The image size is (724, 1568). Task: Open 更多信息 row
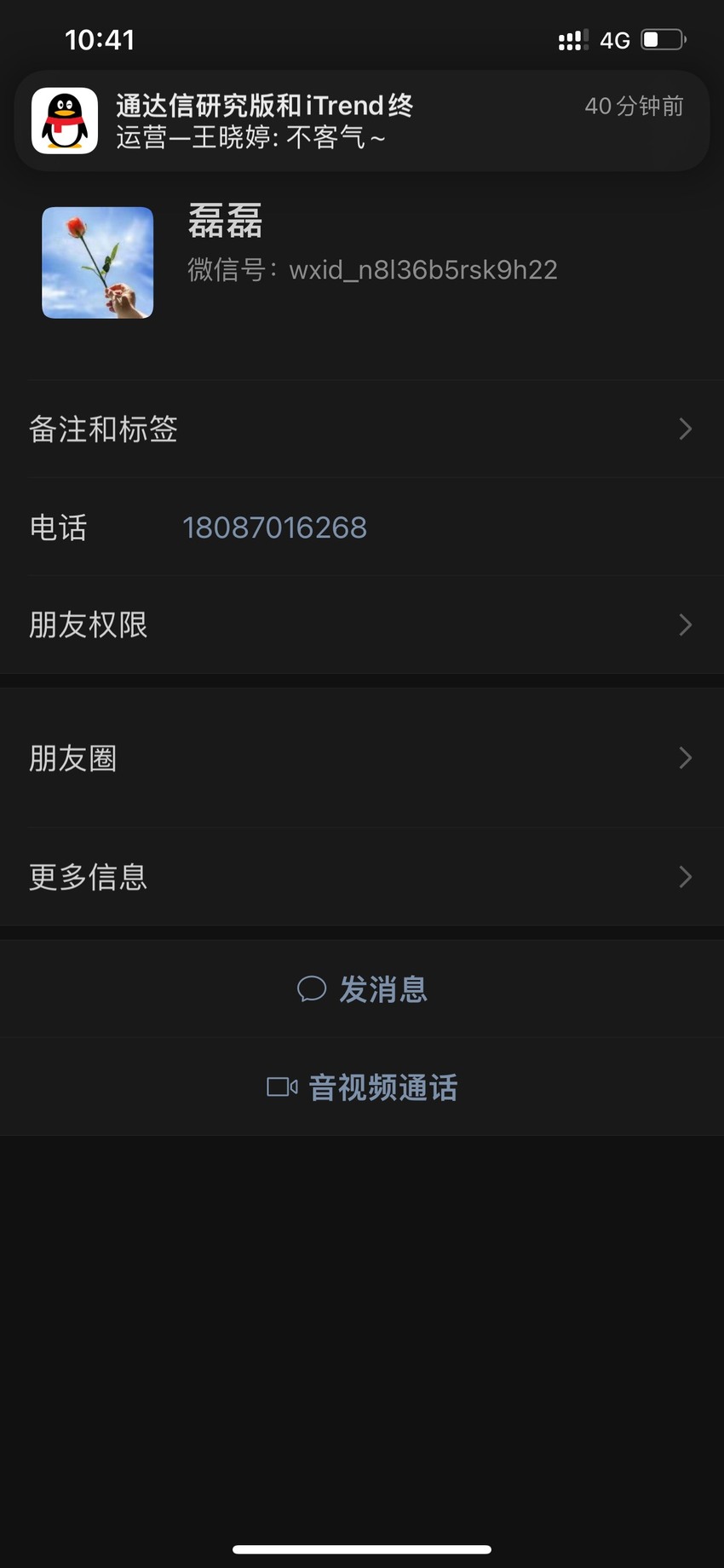coord(362,877)
